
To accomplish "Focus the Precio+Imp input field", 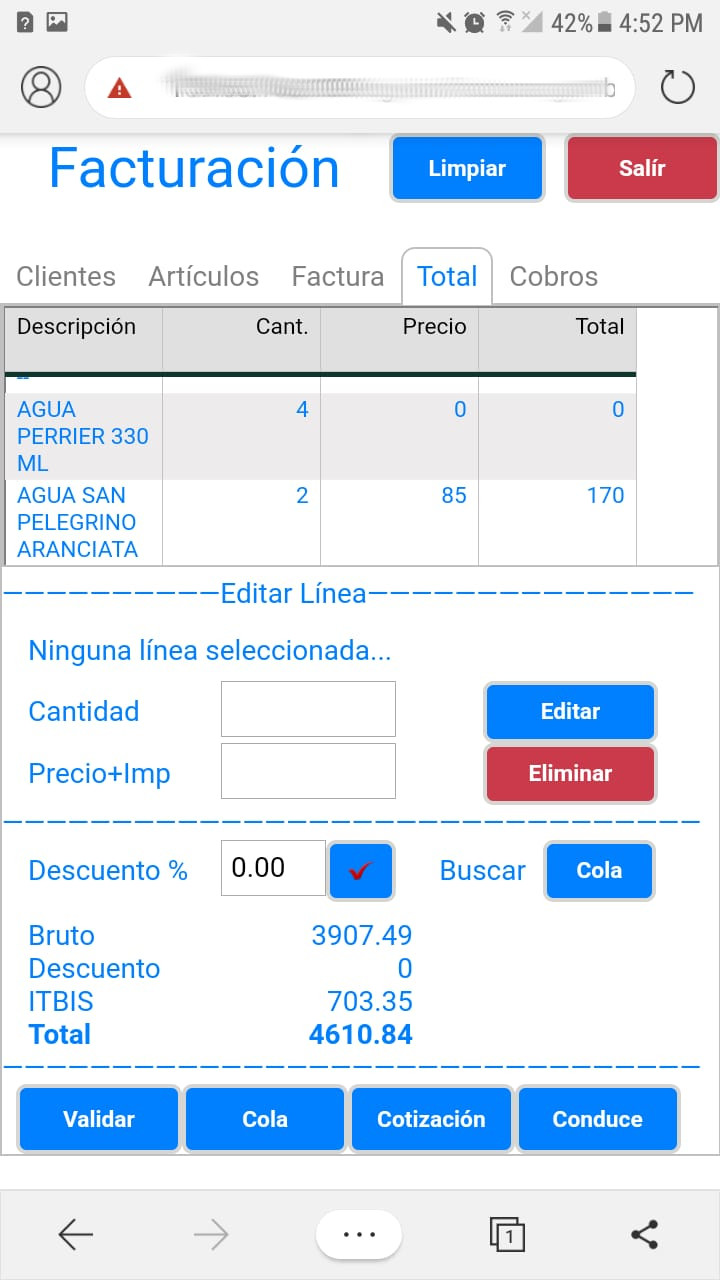I will coord(308,771).
